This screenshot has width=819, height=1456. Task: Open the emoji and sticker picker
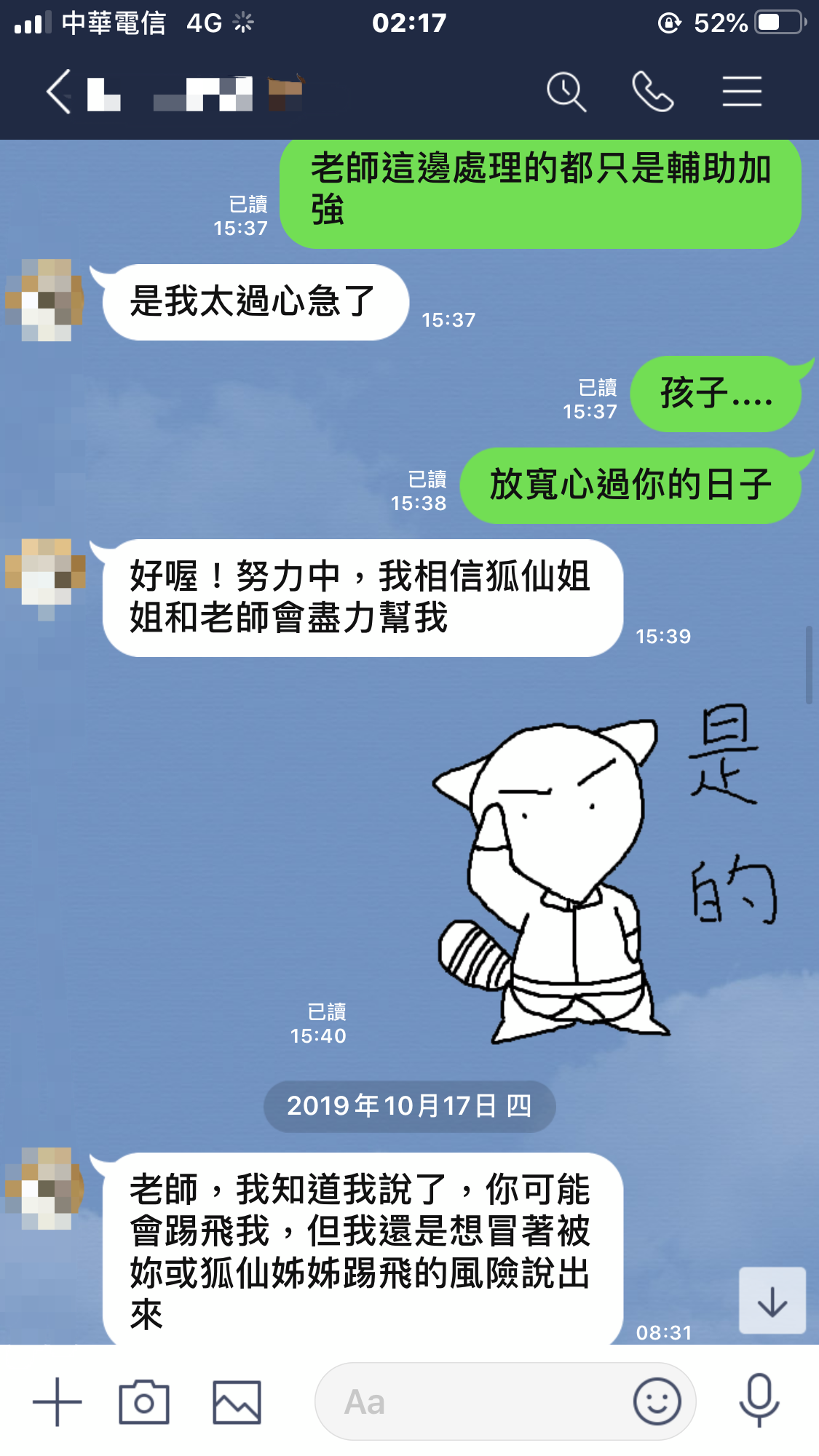pos(657,1401)
